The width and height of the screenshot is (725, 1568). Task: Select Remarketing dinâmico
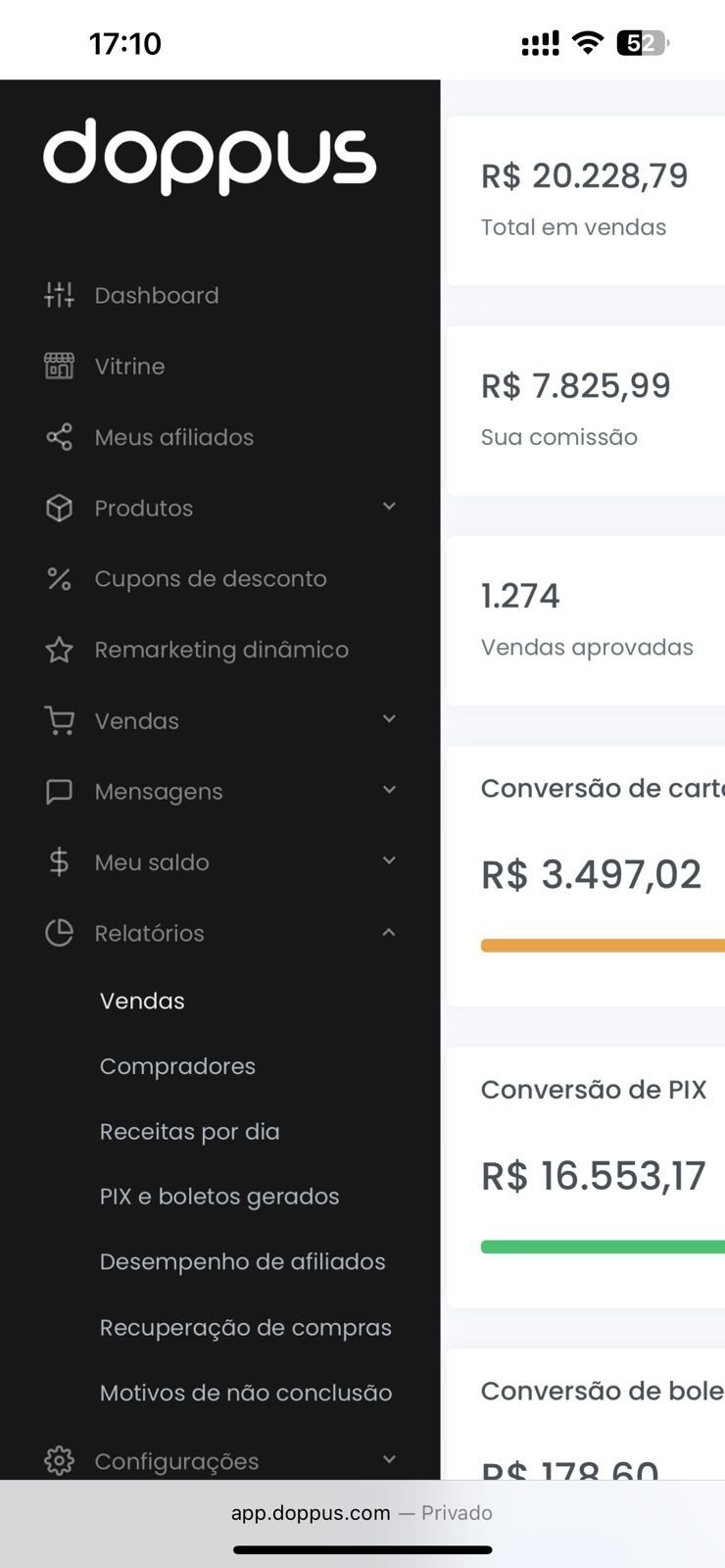(220, 650)
